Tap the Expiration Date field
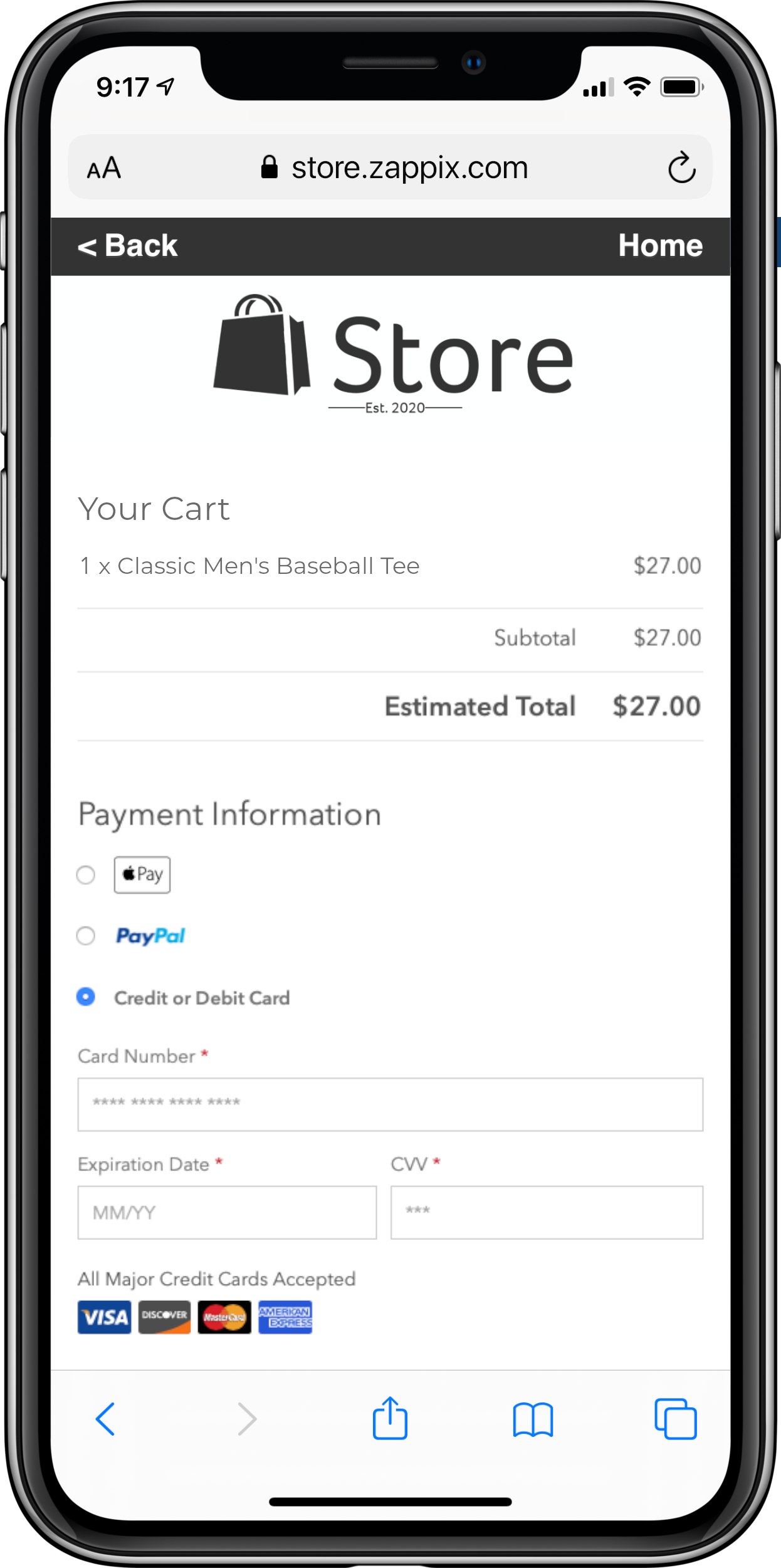The image size is (781, 1568). [227, 1212]
